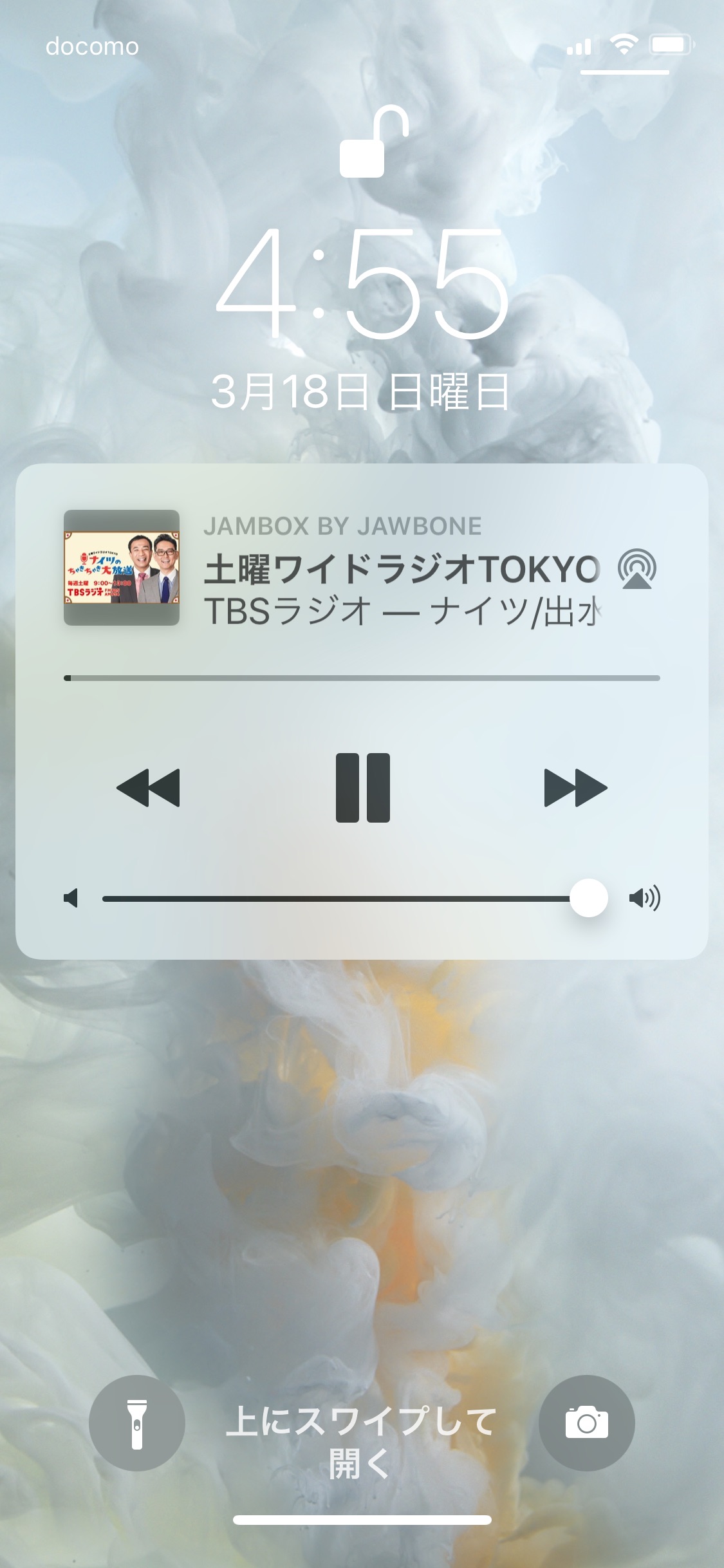Turn on the flashlight
The height and width of the screenshot is (1568, 724).
(137, 1423)
